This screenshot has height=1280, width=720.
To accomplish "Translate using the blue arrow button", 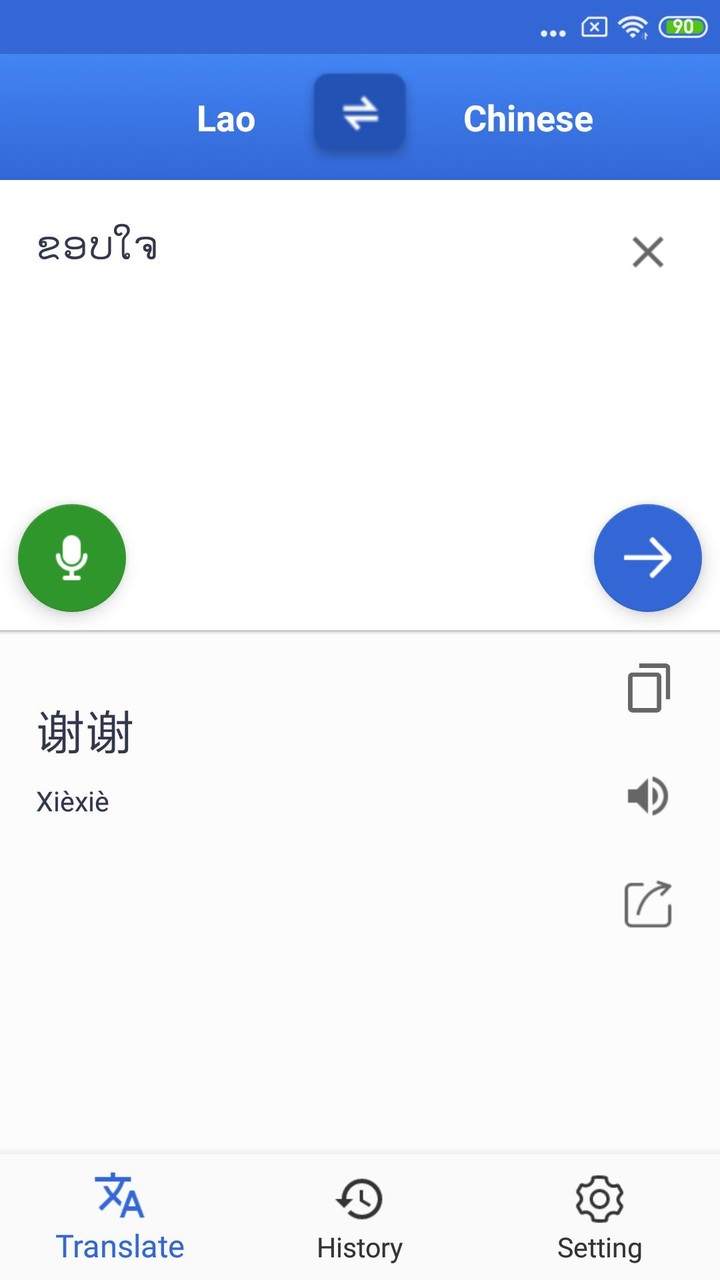I will tap(648, 558).
